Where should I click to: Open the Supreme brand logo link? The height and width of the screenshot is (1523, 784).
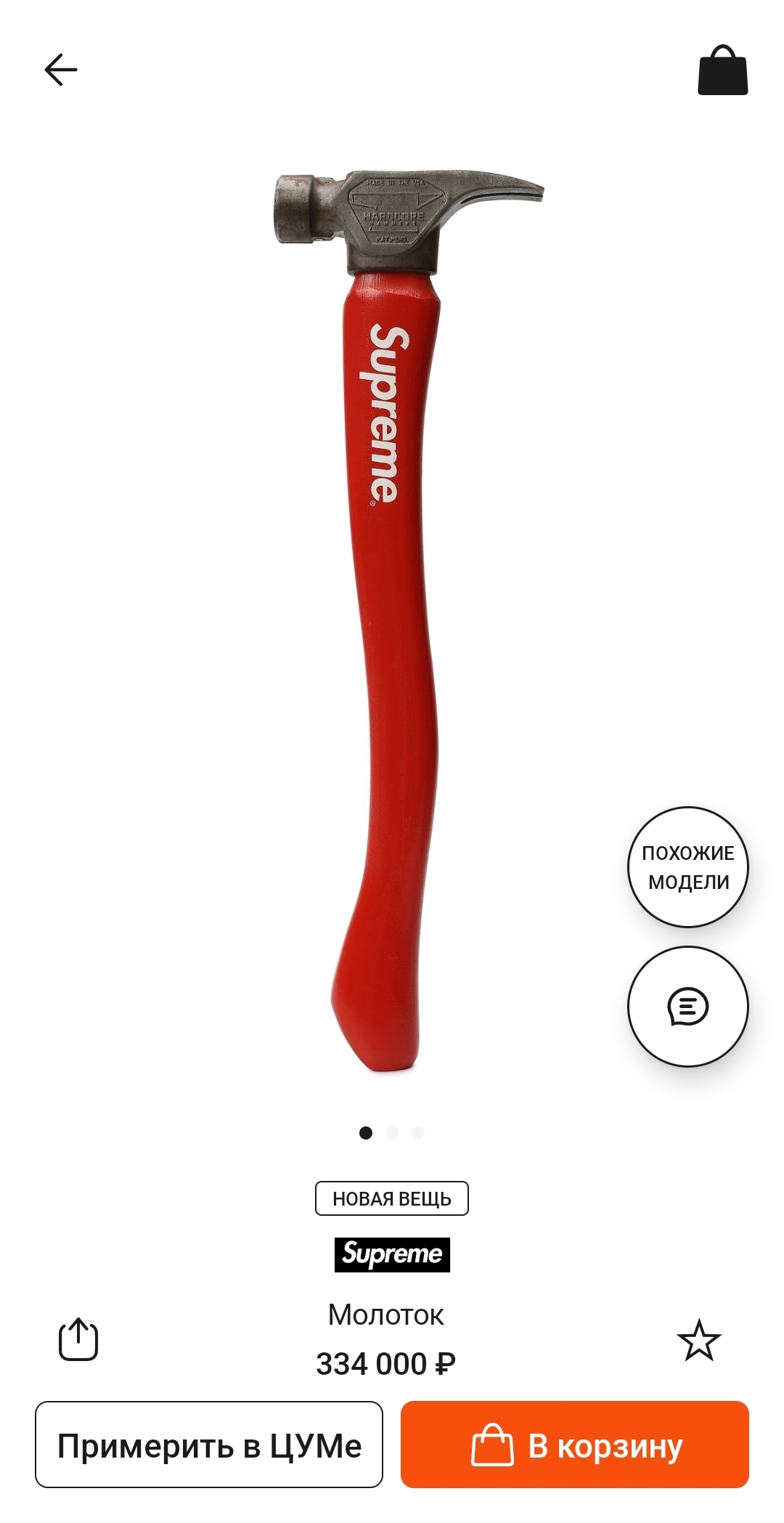tap(392, 1254)
